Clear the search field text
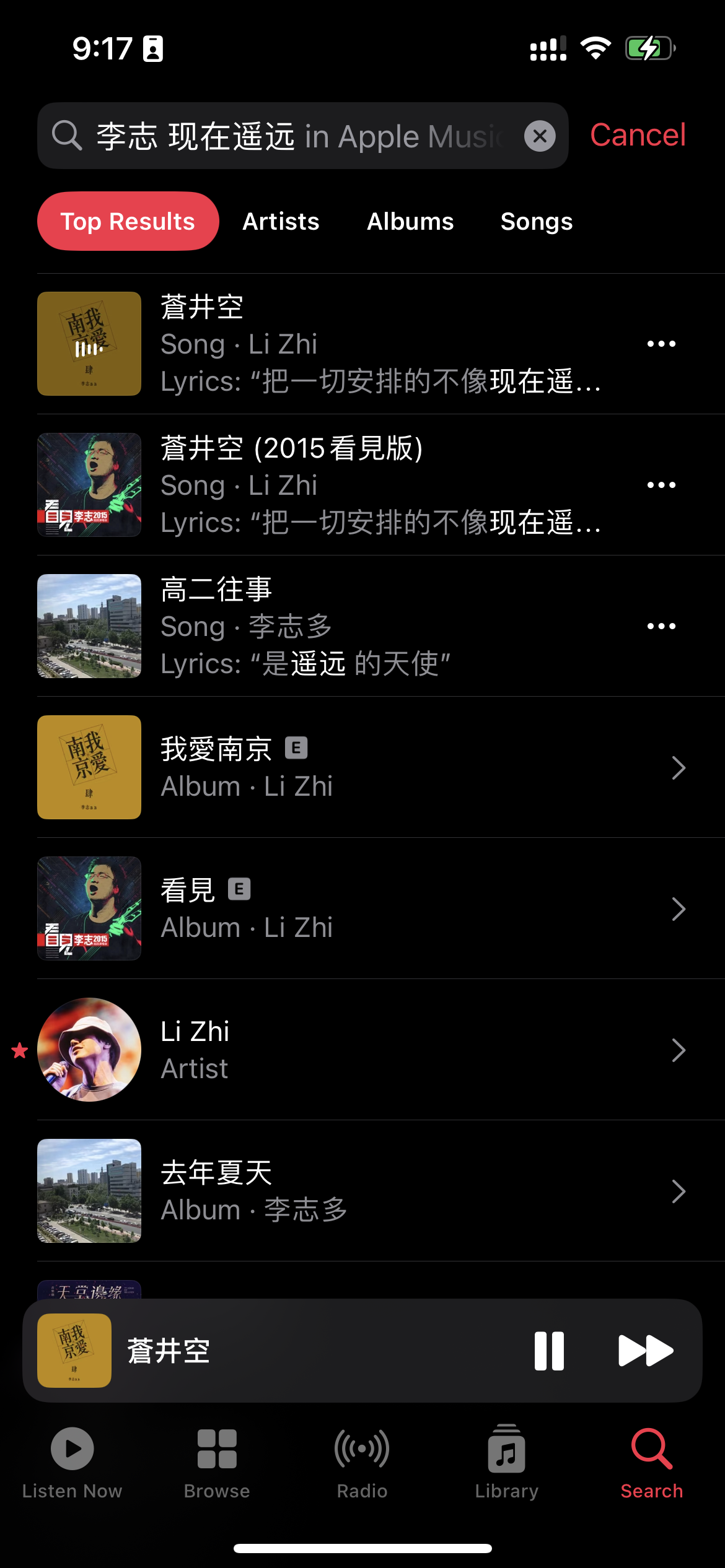Image resolution: width=725 pixels, height=1568 pixels. pyautogui.click(x=540, y=136)
